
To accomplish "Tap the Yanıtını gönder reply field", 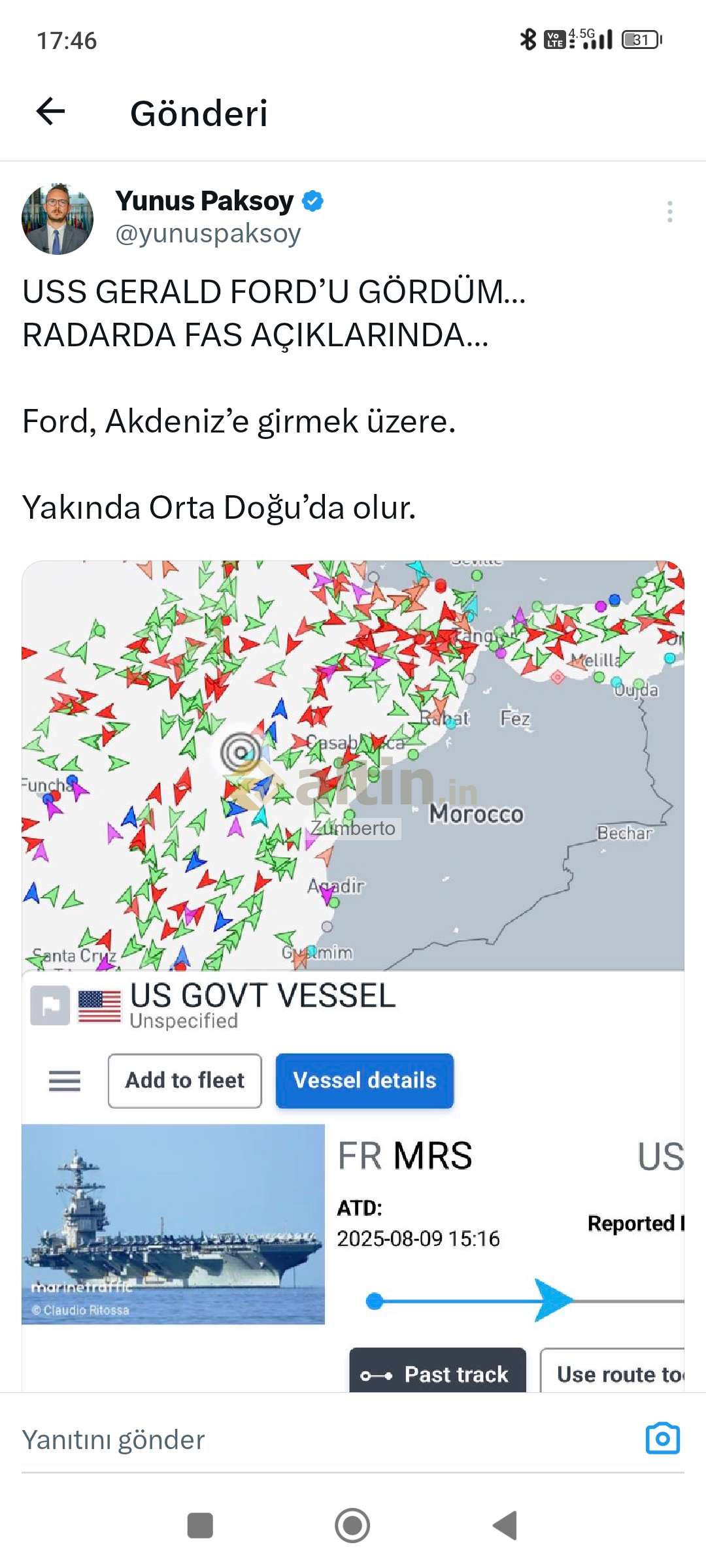I will pyautogui.click(x=314, y=1440).
